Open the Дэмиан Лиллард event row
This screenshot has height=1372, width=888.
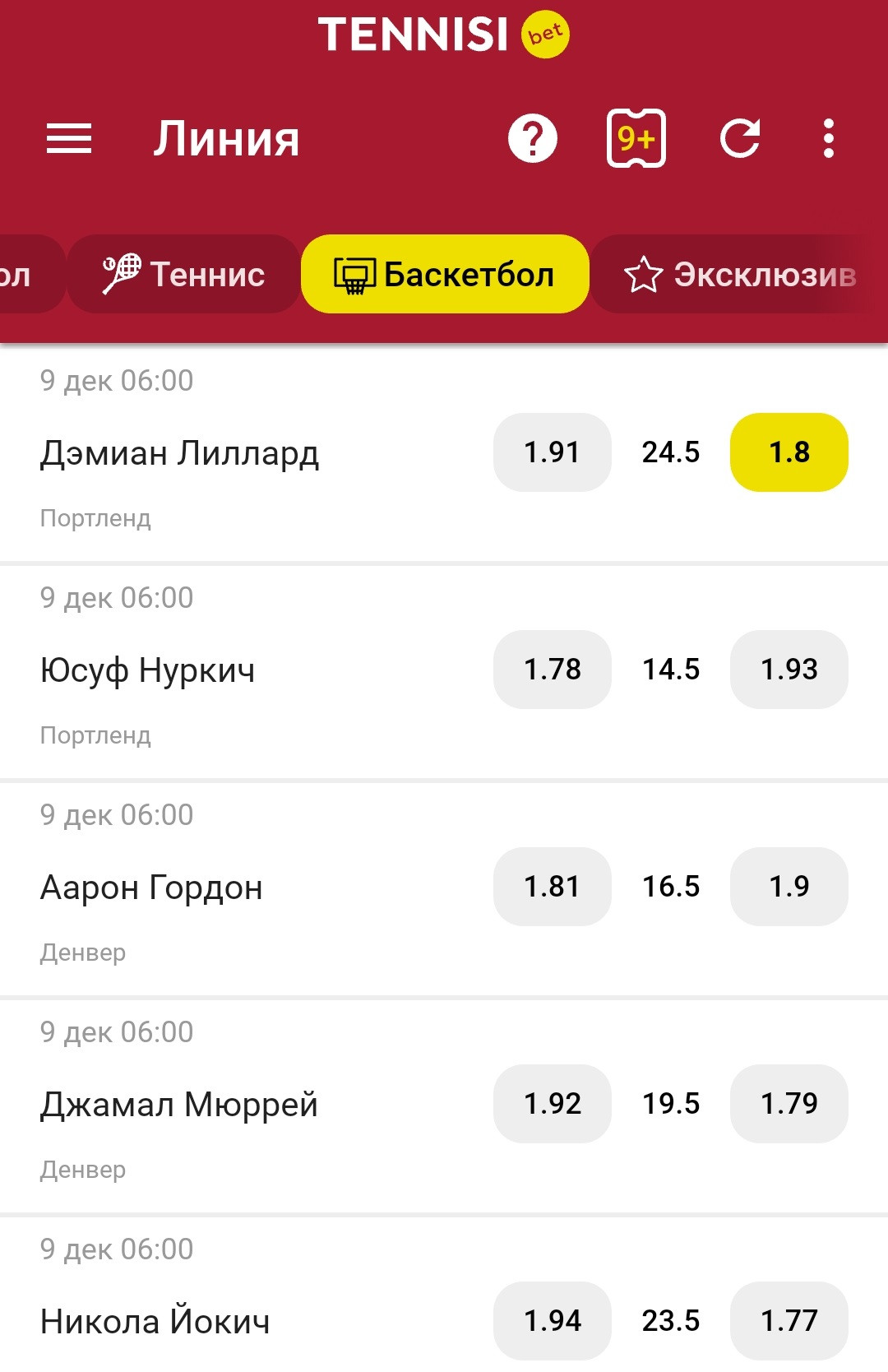click(x=180, y=453)
